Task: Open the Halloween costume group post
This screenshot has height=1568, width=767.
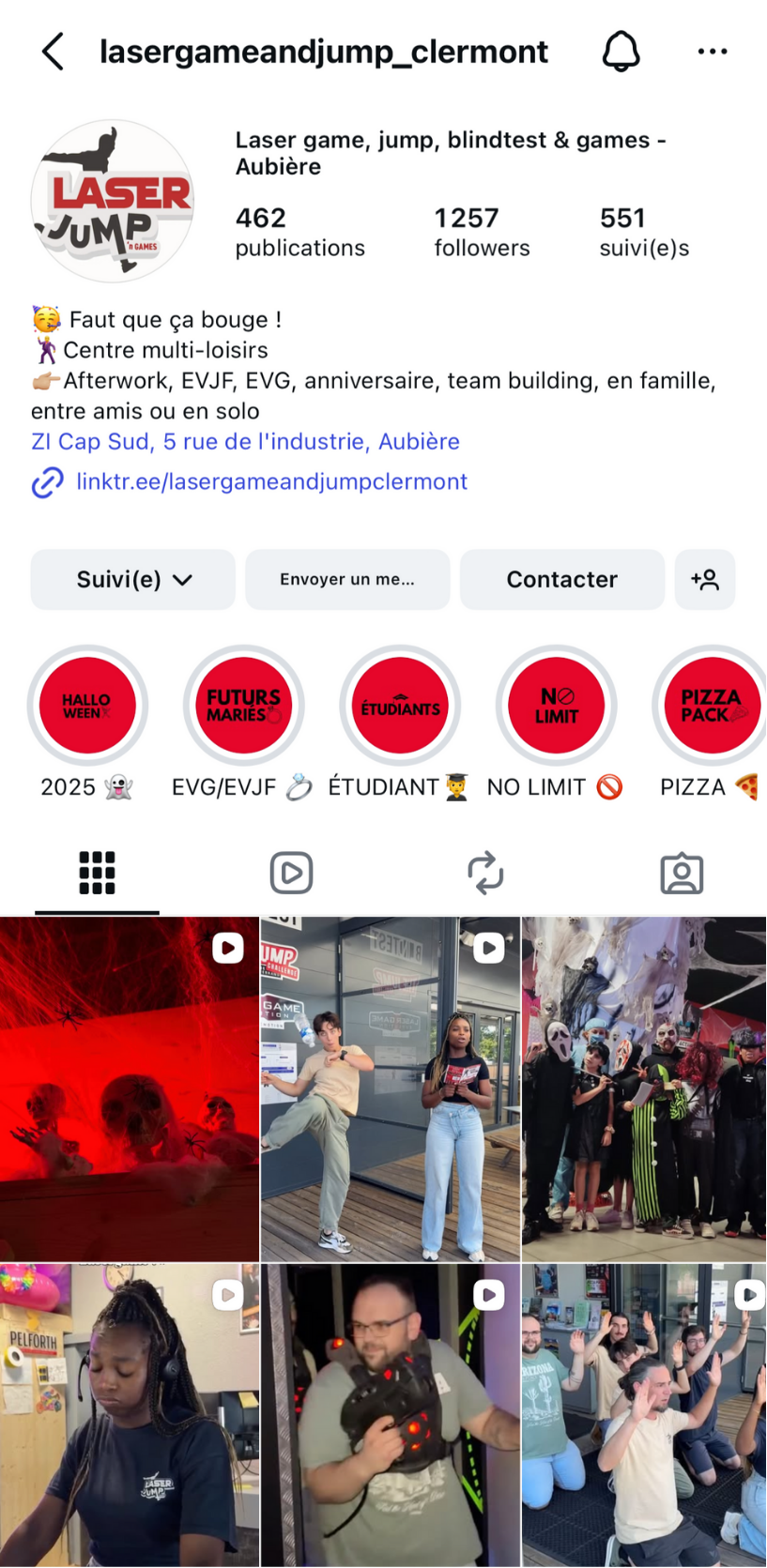Action: 644,1088
